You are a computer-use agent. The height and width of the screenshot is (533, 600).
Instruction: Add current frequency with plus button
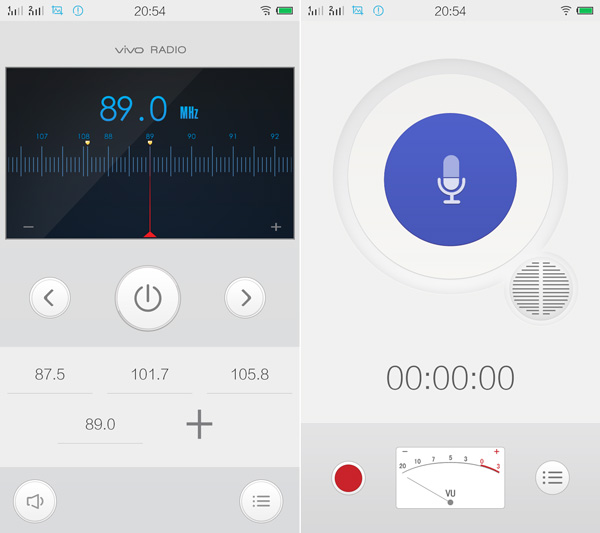point(199,424)
